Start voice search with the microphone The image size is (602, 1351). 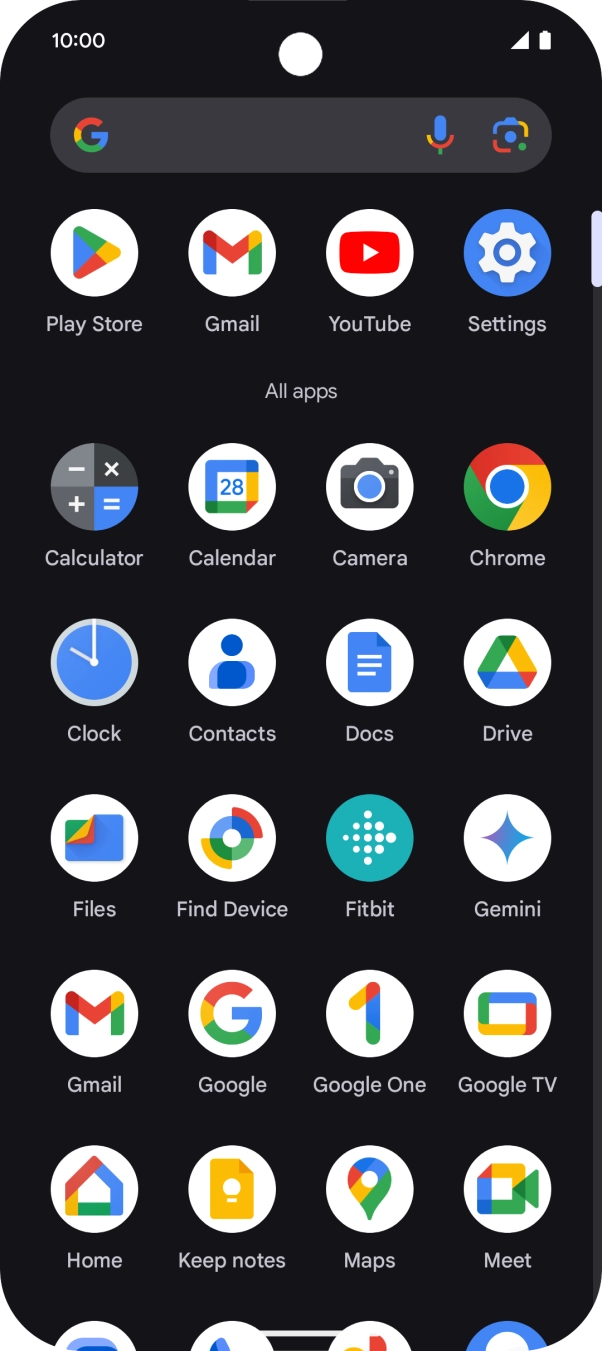click(440, 135)
